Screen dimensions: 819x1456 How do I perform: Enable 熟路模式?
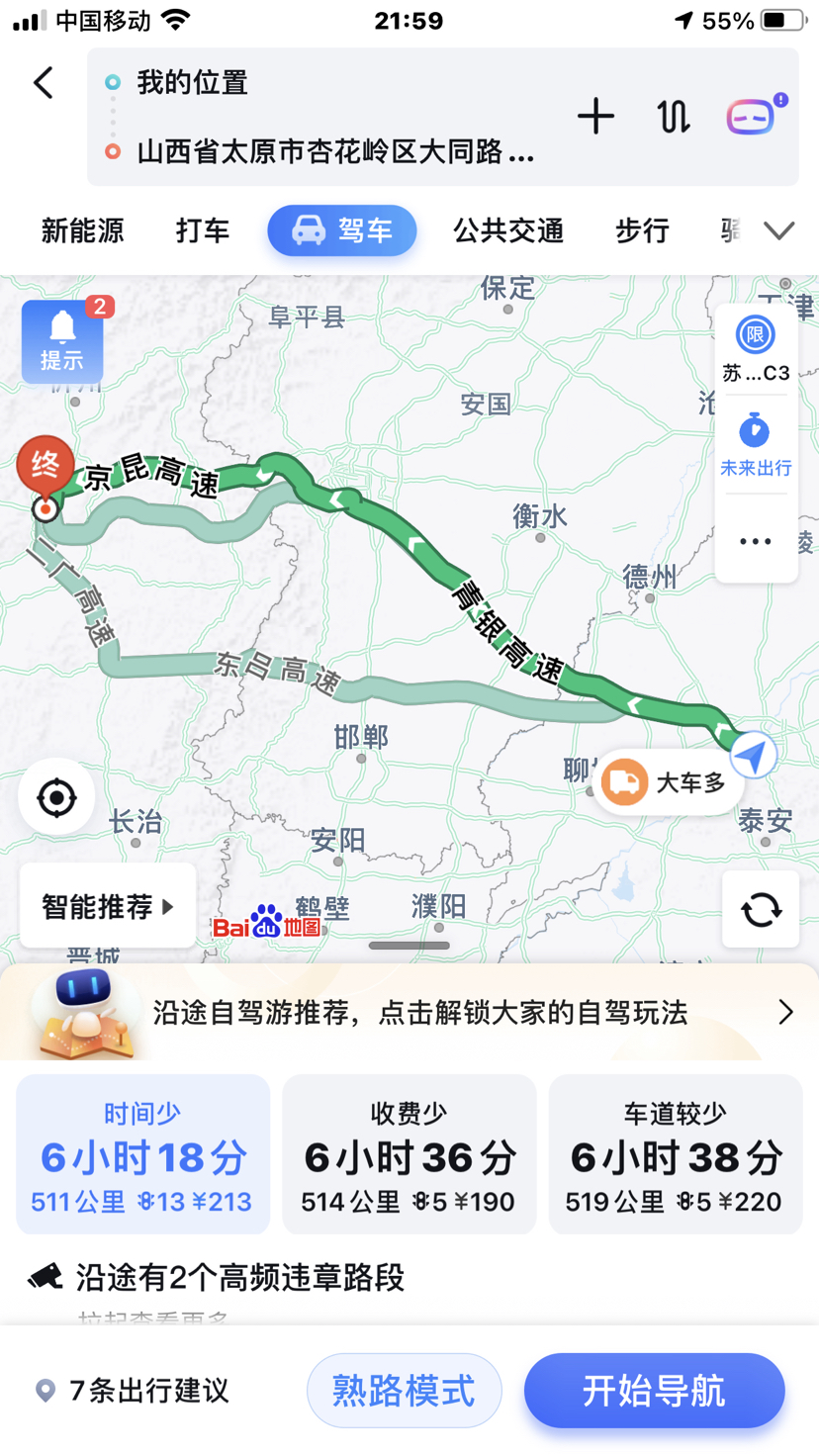(404, 1391)
